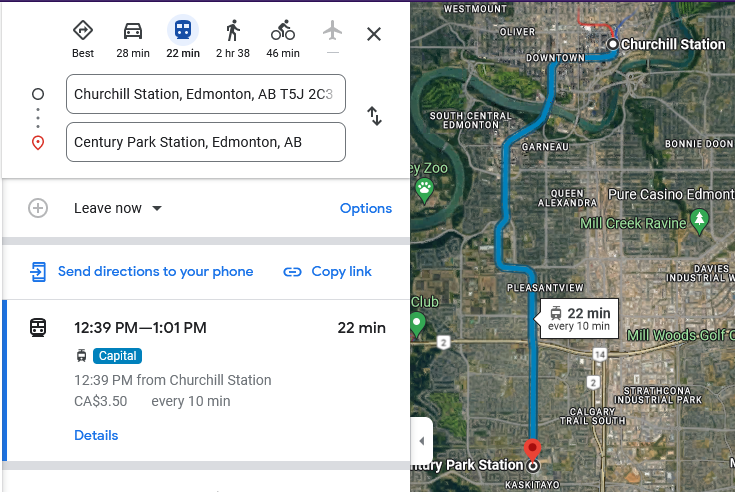Open Details for the 12:39 PM route
The image size is (735, 492).
point(96,435)
